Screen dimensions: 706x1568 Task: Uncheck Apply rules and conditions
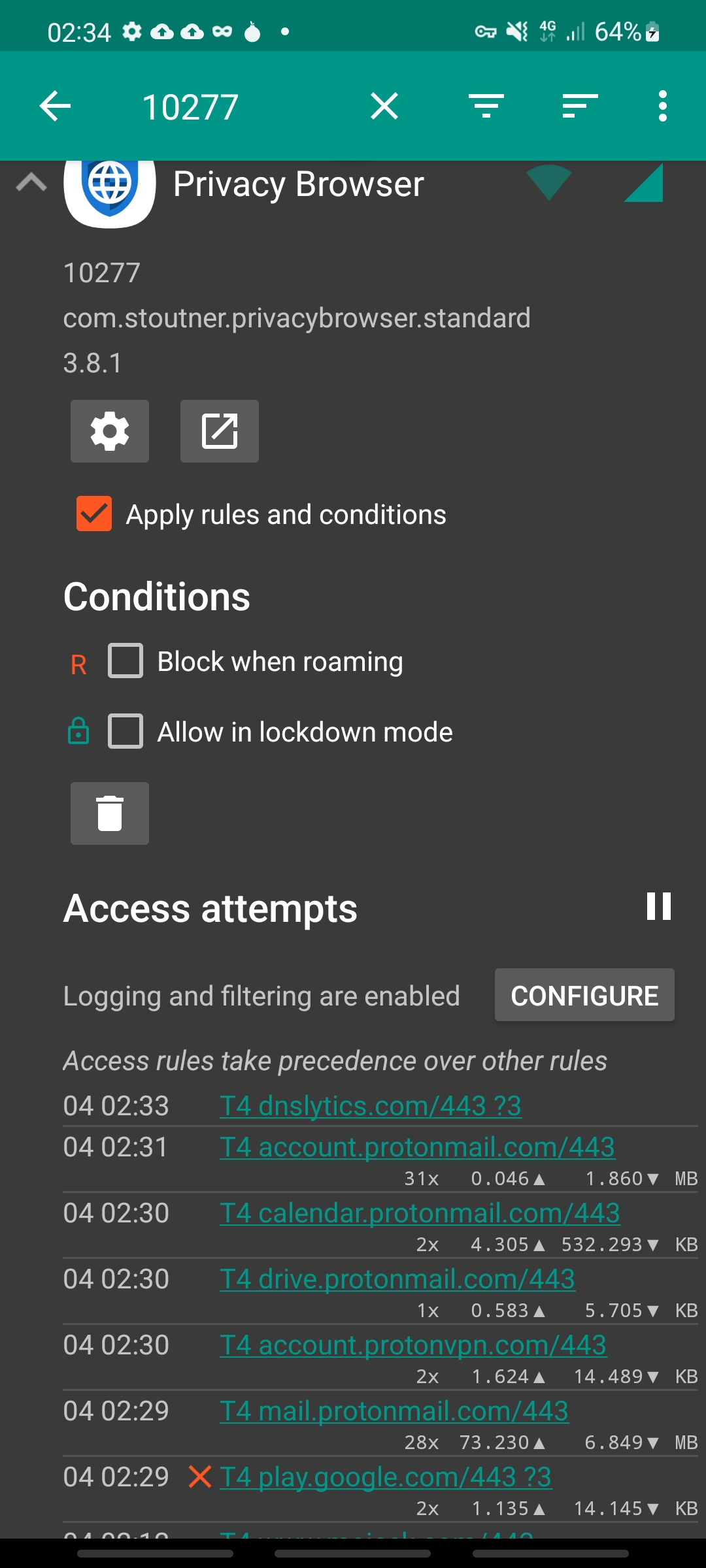pyautogui.click(x=94, y=514)
